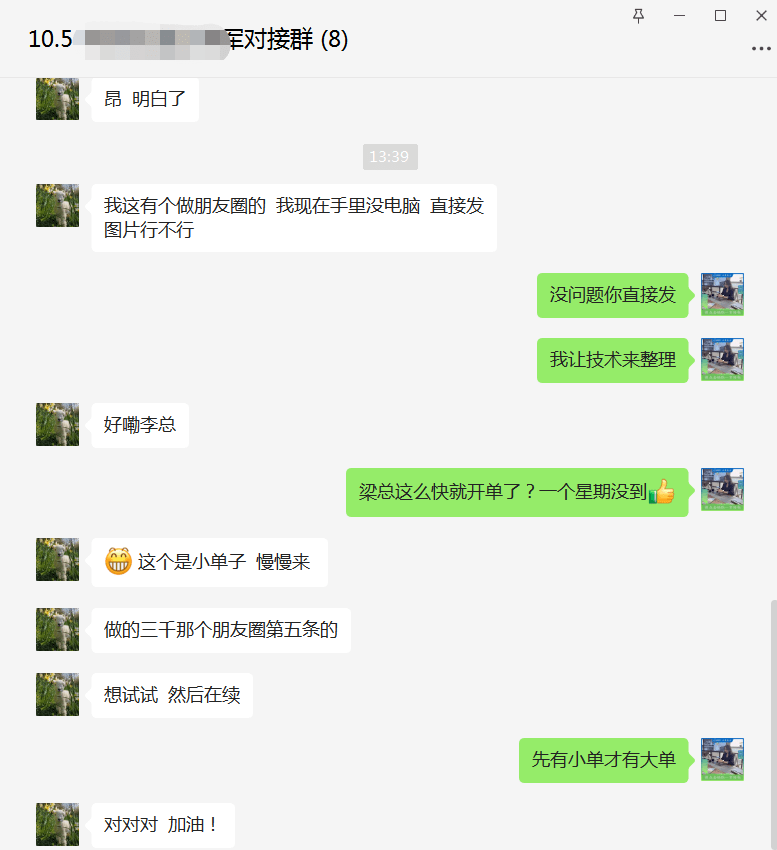Click your avatar next to "没问题你直接发"
Image resolution: width=777 pixels, height=850 pixels.
click(721, 295)
